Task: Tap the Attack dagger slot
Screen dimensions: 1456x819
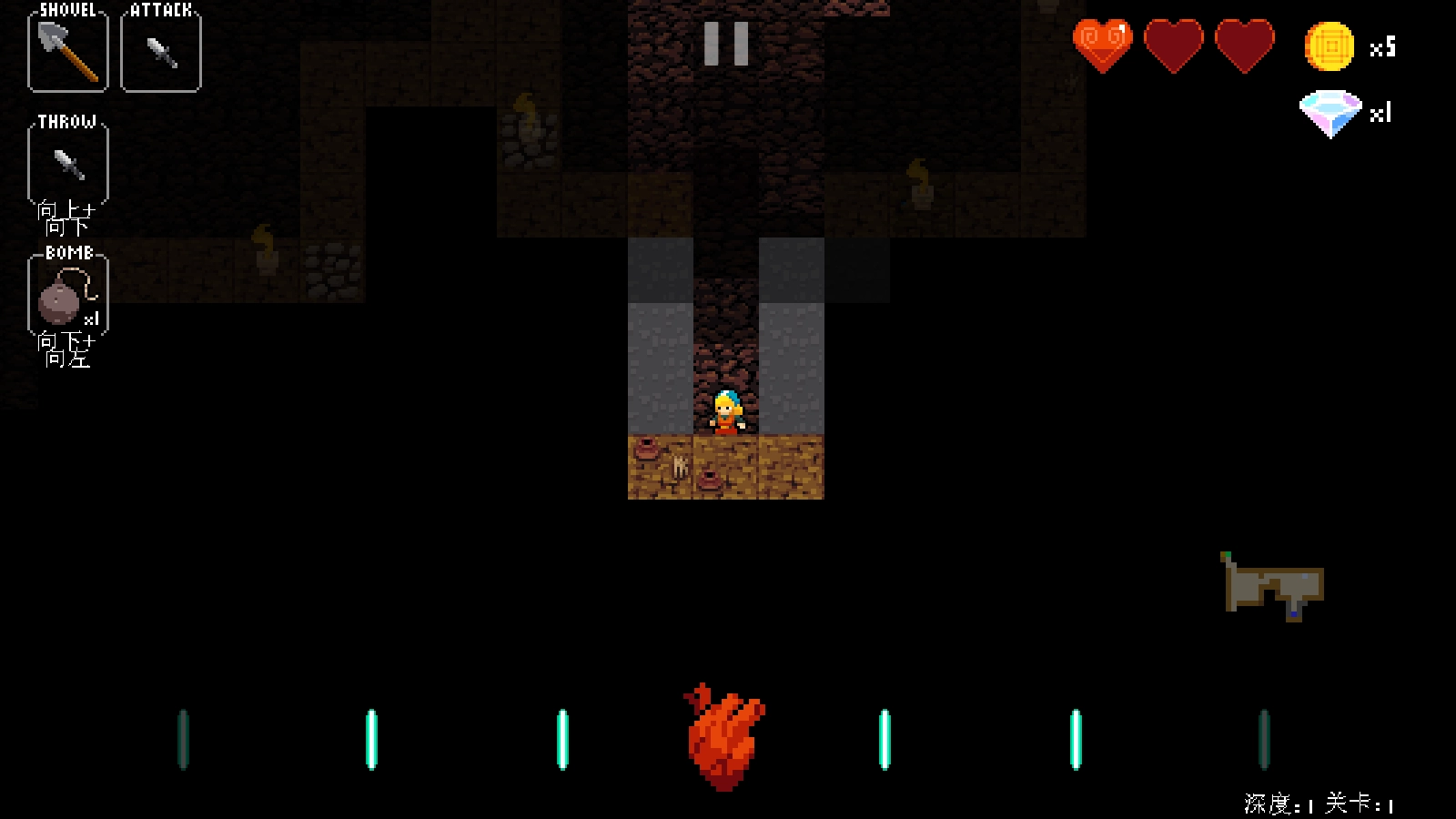Action: point(161,52)
